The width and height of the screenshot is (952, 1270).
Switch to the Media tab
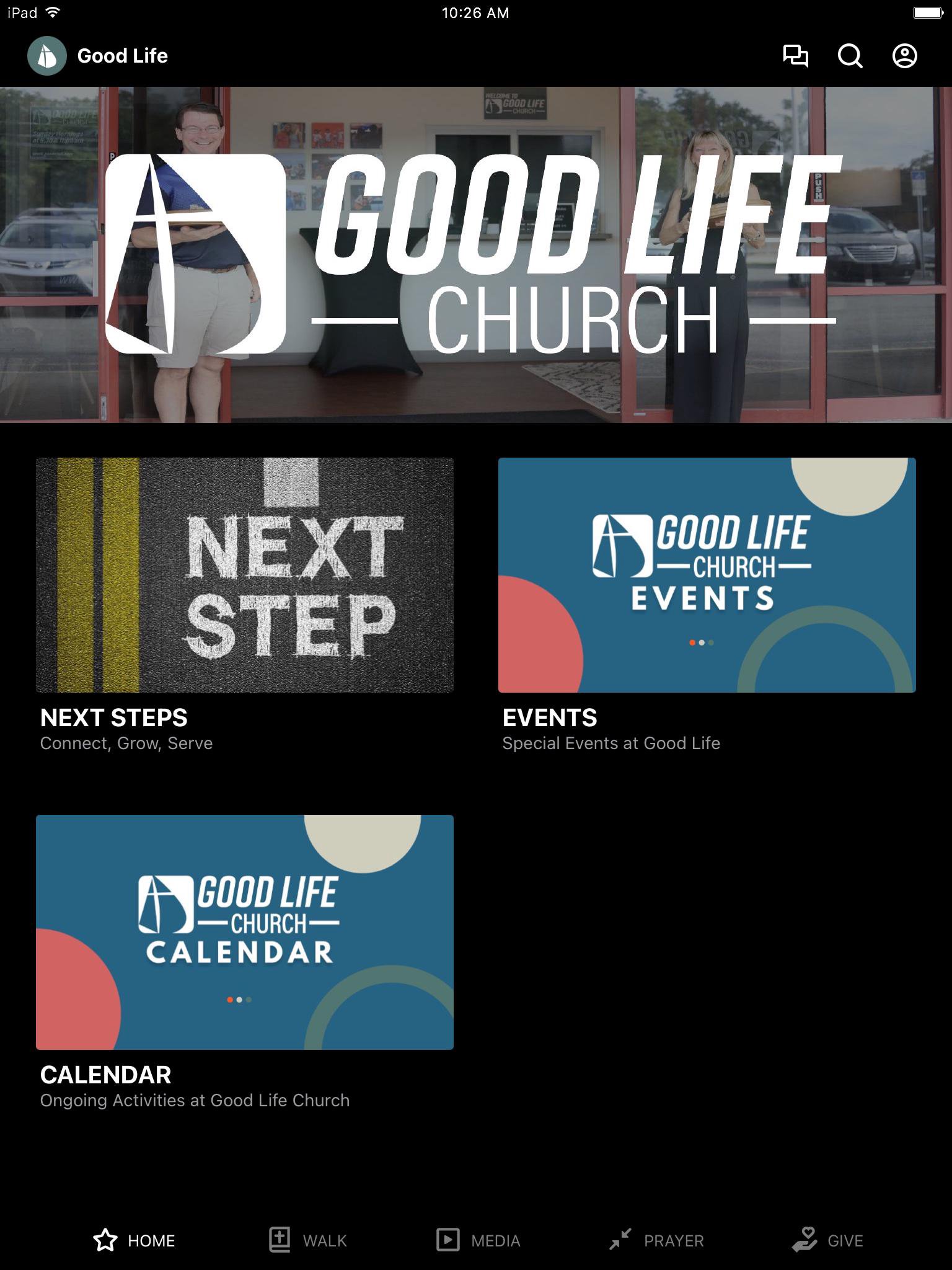[478, 1240]
